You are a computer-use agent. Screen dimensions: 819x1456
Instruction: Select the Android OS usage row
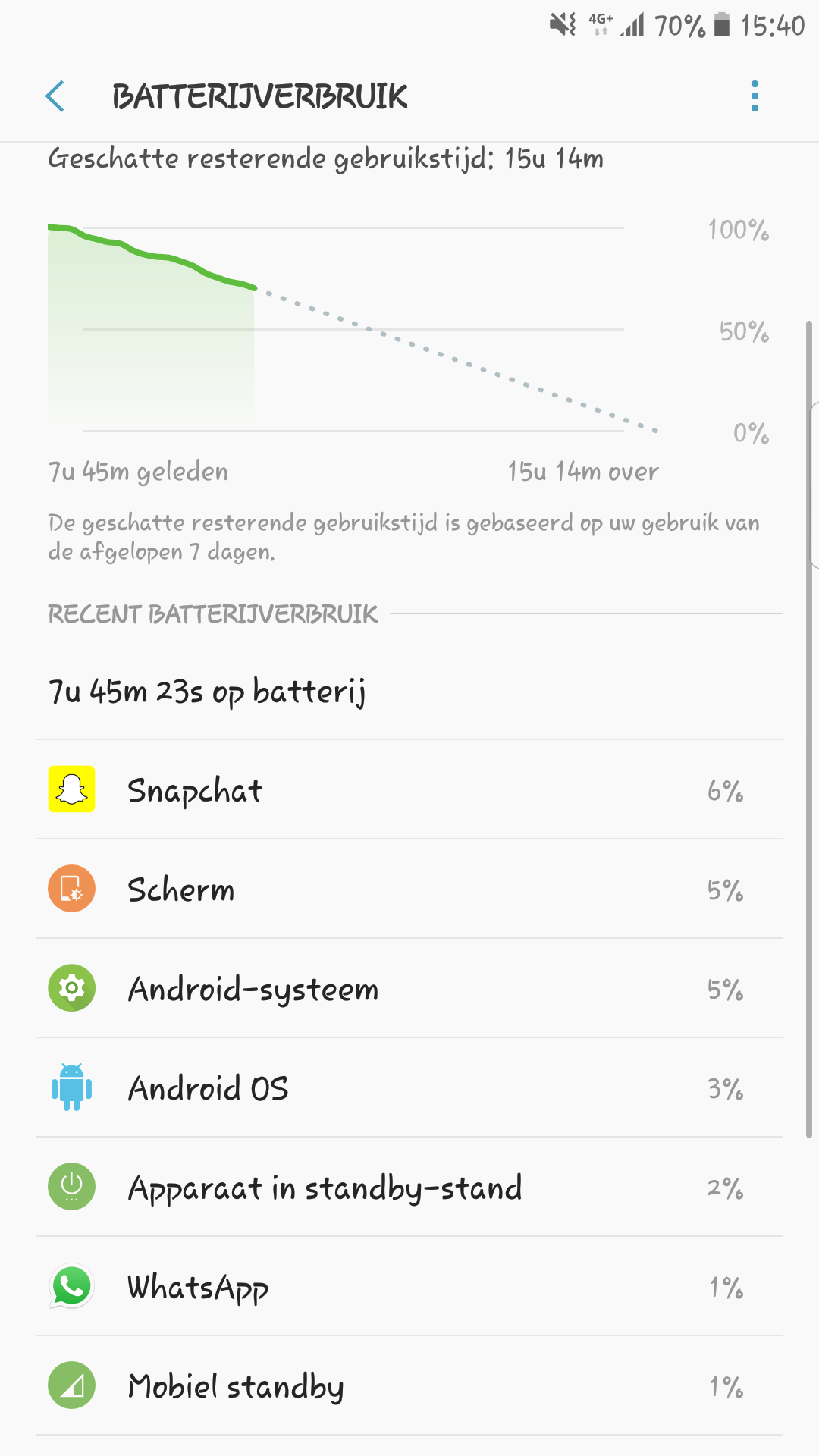tap(409, 1088)
